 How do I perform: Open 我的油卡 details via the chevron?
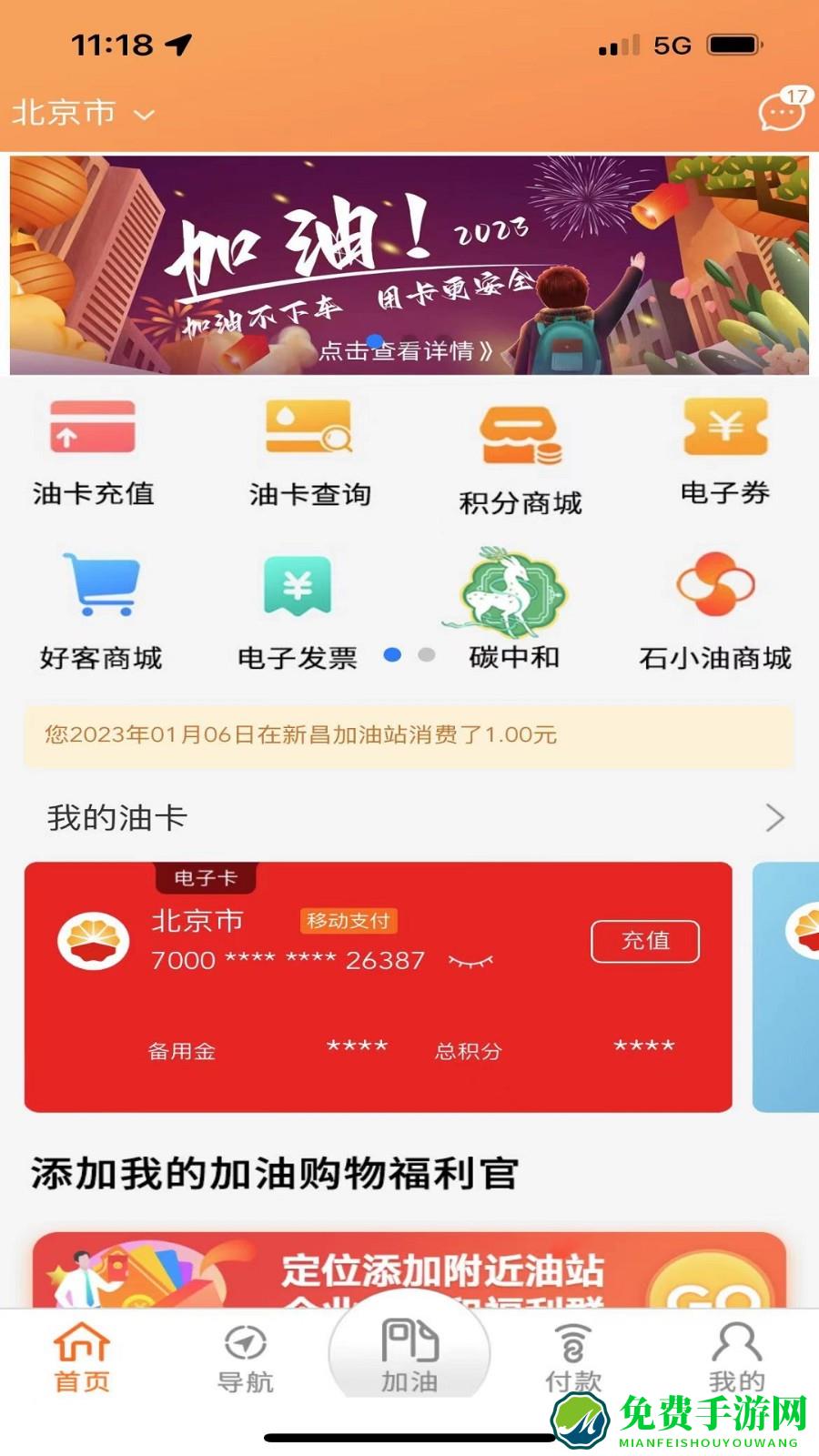click(772, 816)
